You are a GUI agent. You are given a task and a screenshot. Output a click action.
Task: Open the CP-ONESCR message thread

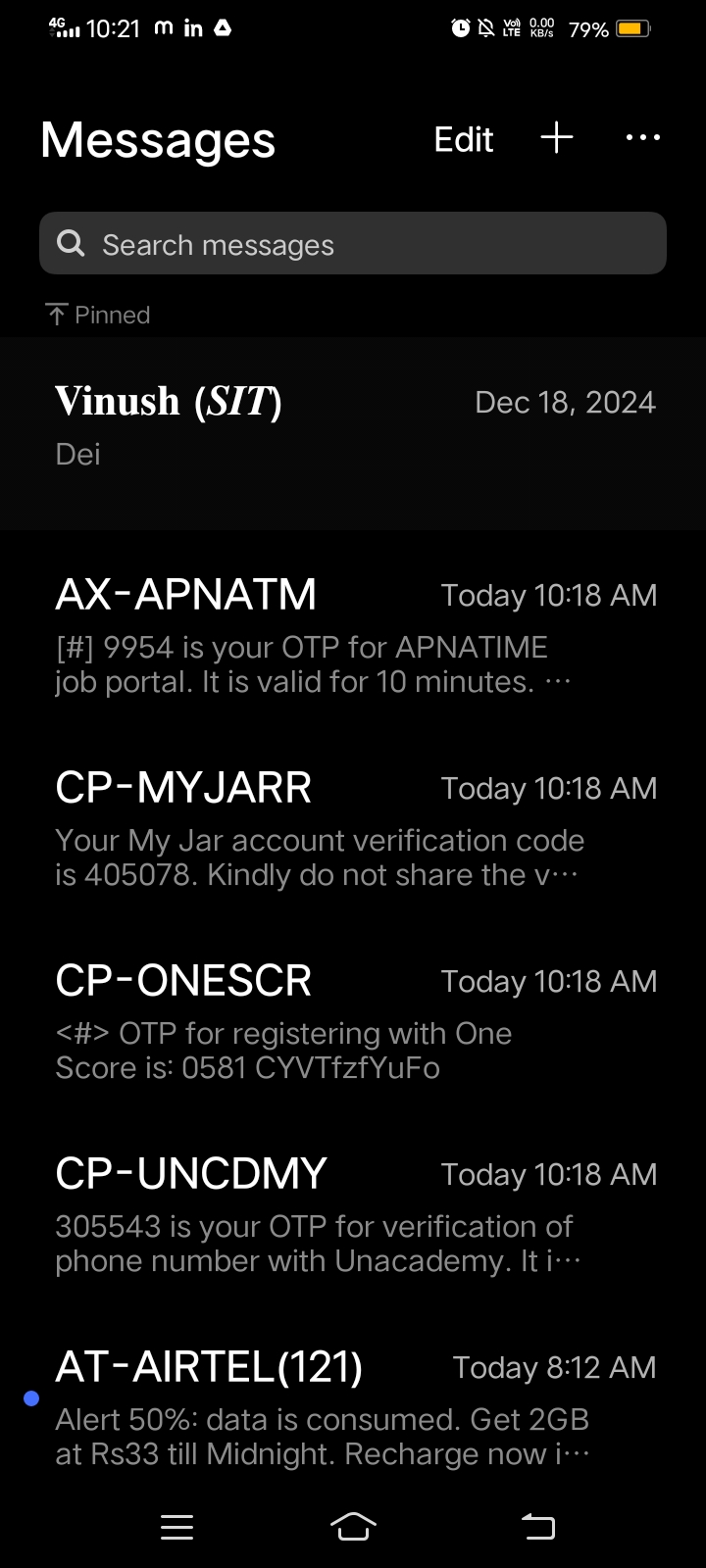tap(353, 1020)
